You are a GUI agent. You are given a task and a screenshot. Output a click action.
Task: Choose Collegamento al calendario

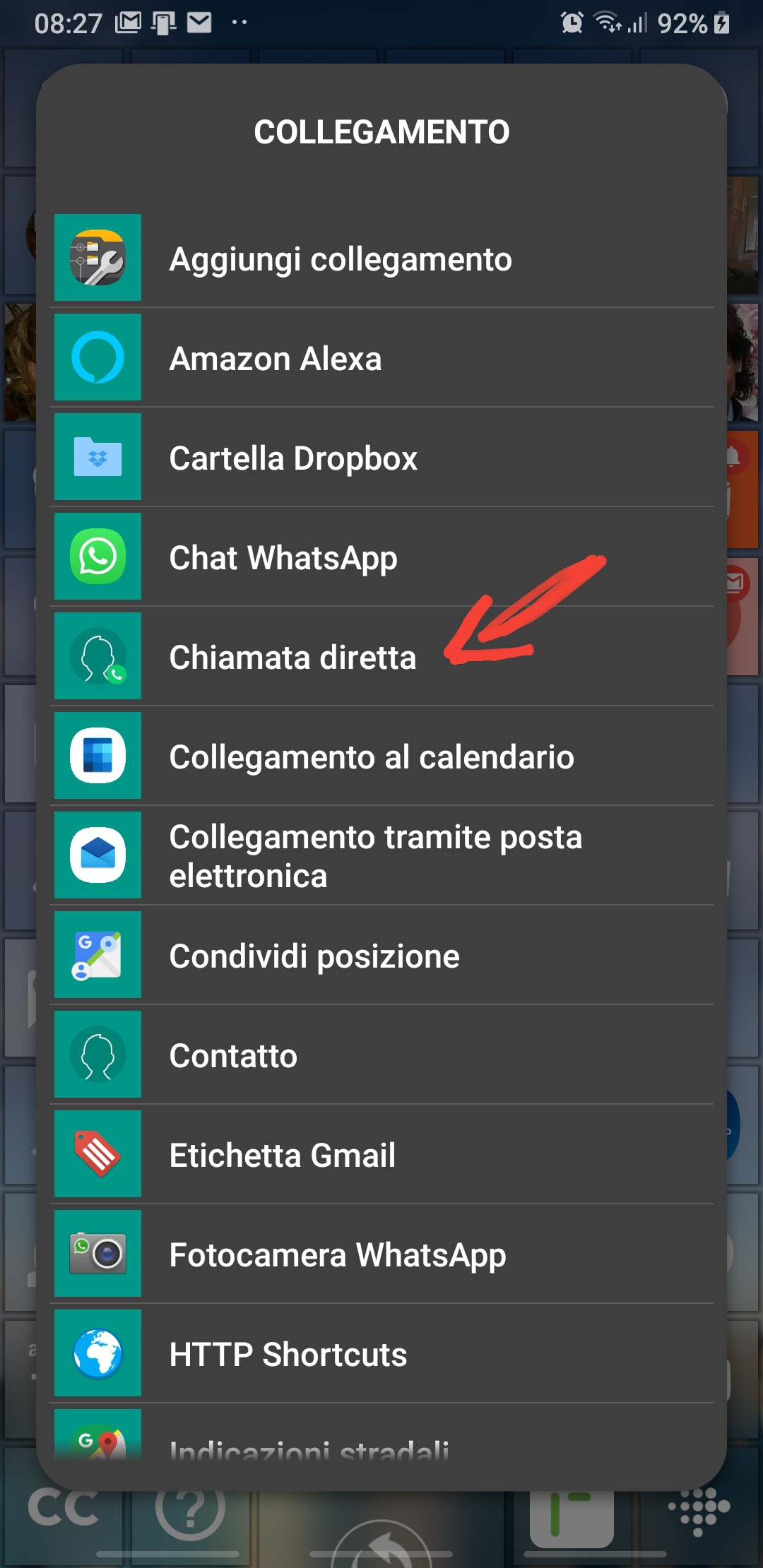tap(372, 757)
